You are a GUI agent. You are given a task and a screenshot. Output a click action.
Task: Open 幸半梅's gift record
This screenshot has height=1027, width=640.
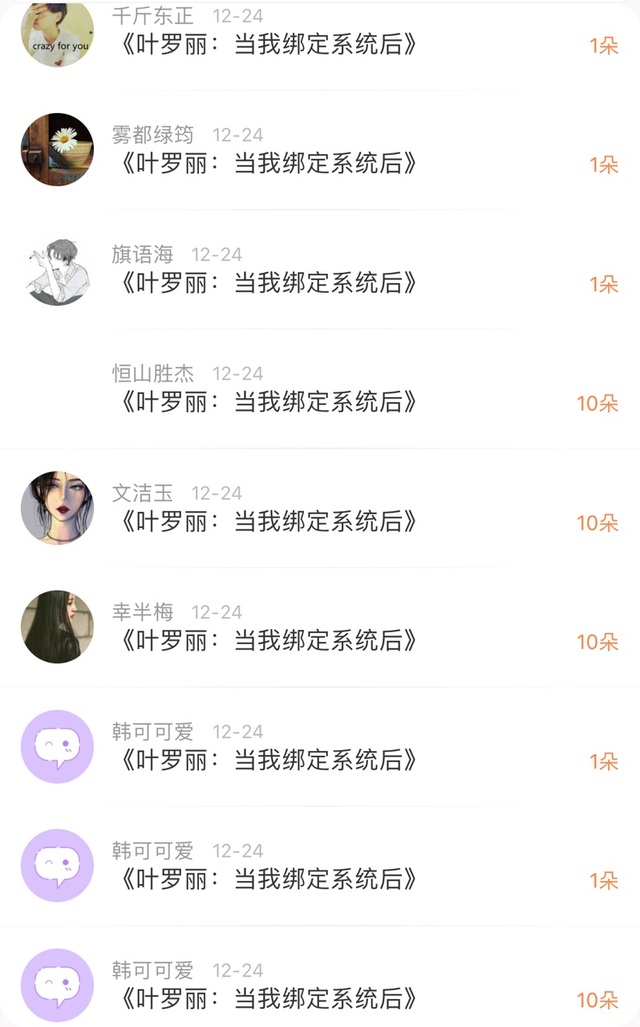click(320, 627)
